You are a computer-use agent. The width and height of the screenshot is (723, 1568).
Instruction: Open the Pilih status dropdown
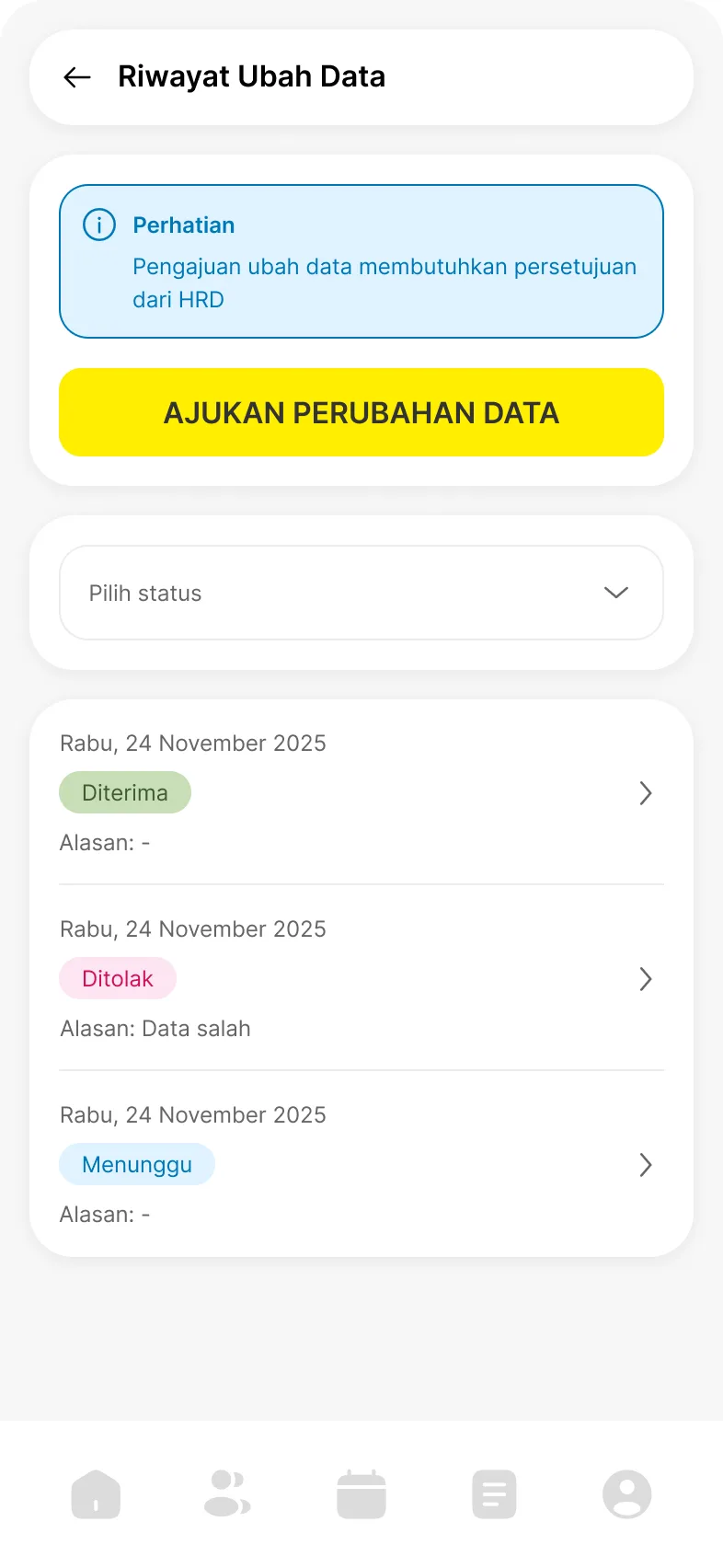[361, 593]
